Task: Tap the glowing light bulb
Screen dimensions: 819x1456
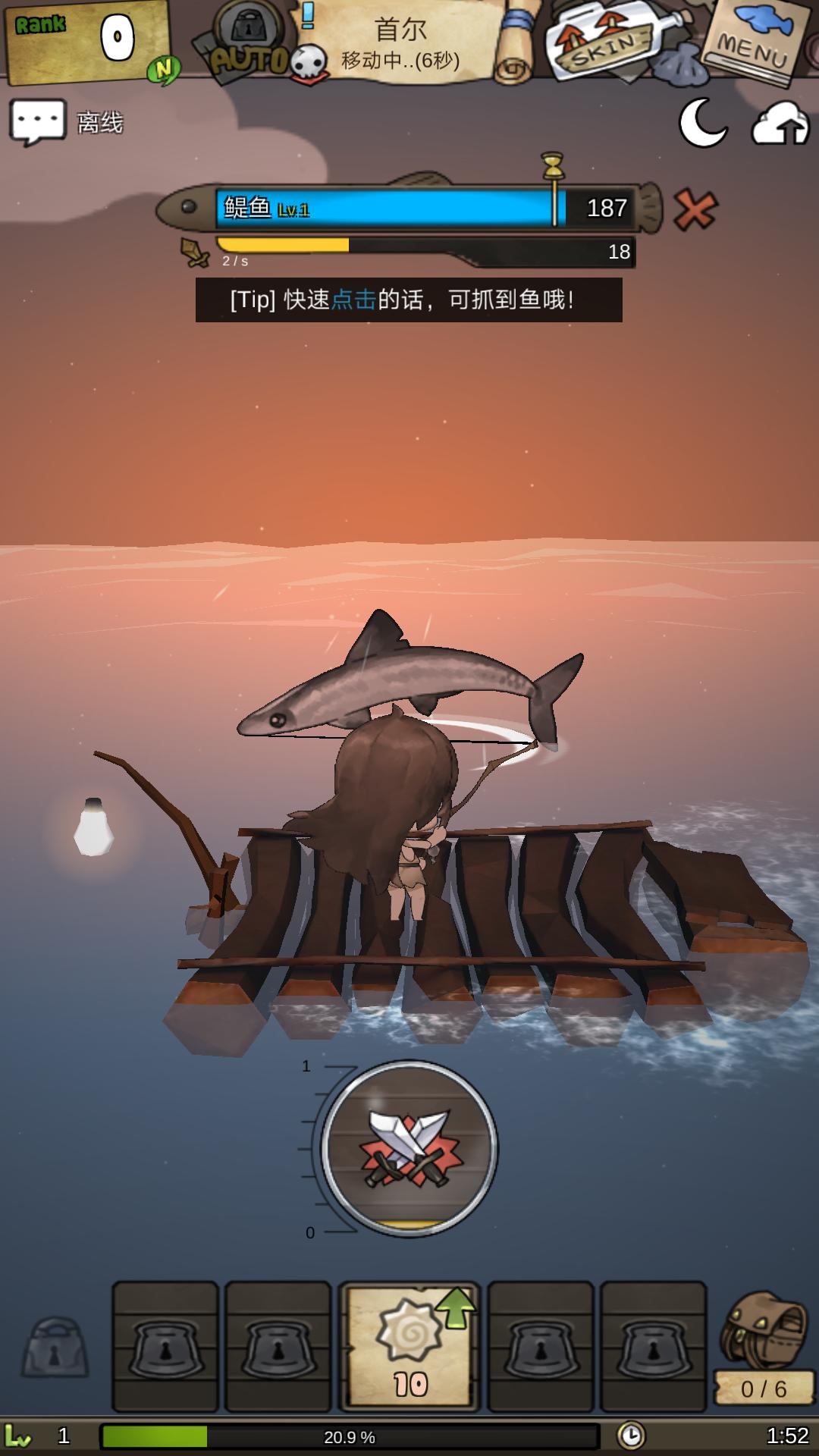Action: click(x=93, y=828)
